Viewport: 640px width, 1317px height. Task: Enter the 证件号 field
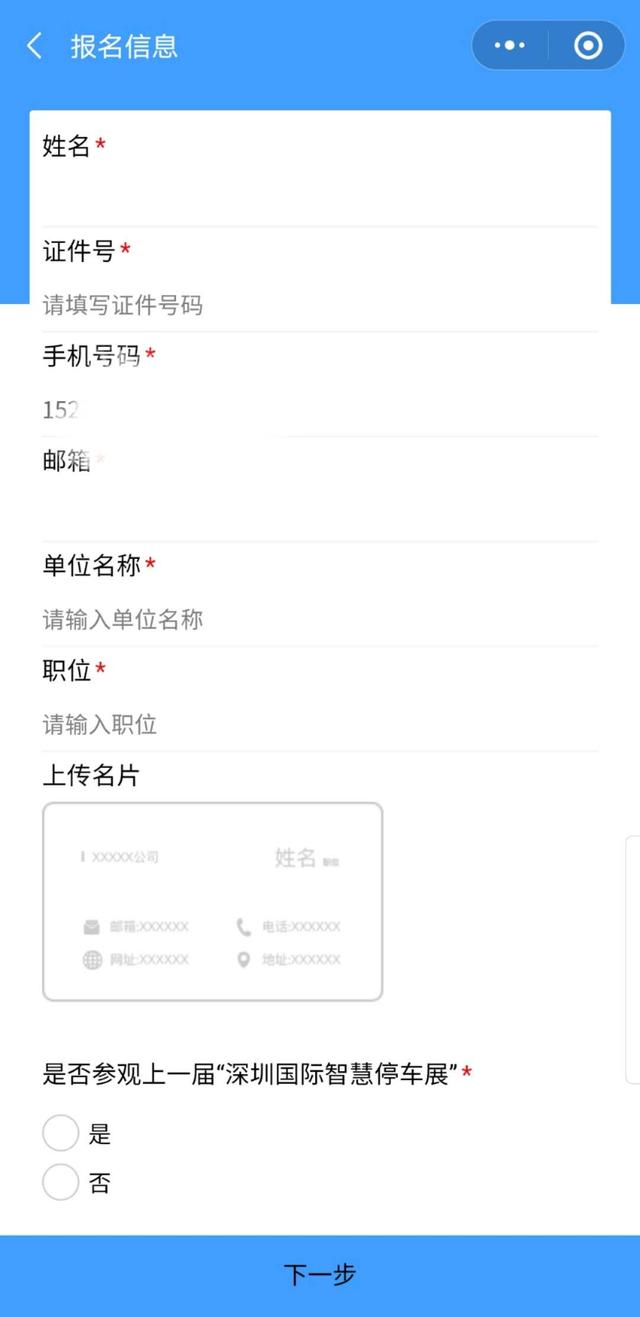click(x=320, y=305)
